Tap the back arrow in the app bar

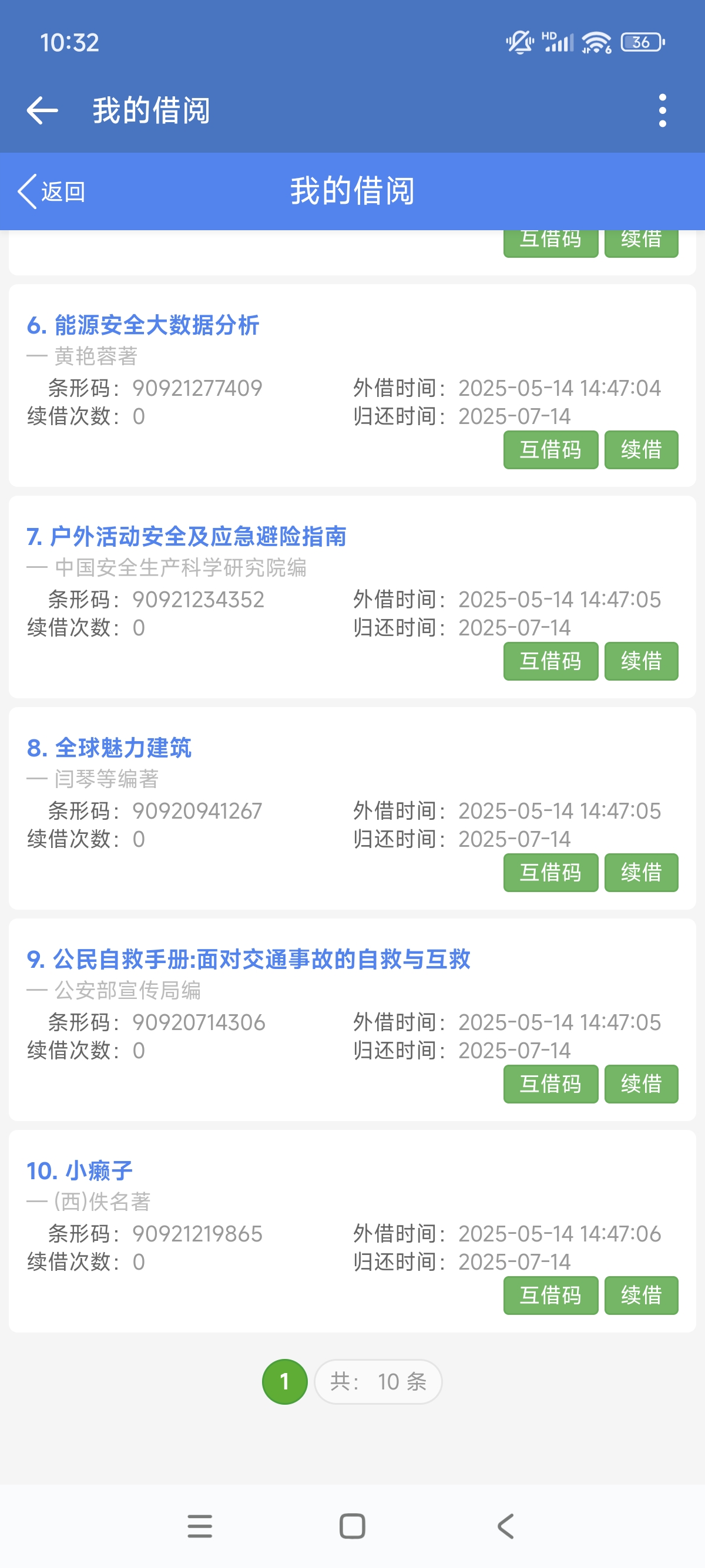point(43,110)
